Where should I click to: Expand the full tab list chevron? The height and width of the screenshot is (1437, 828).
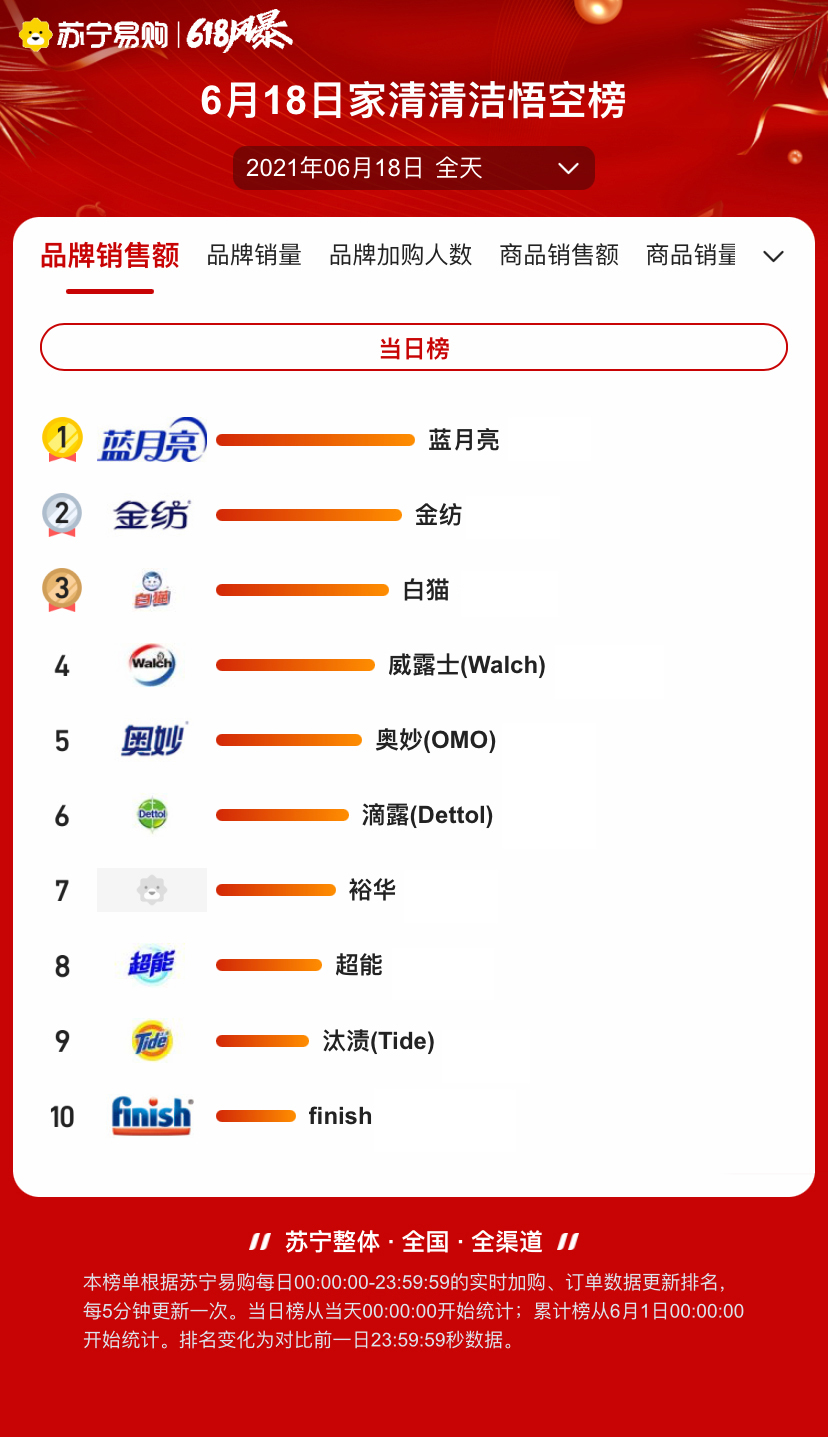pos(773,256)
